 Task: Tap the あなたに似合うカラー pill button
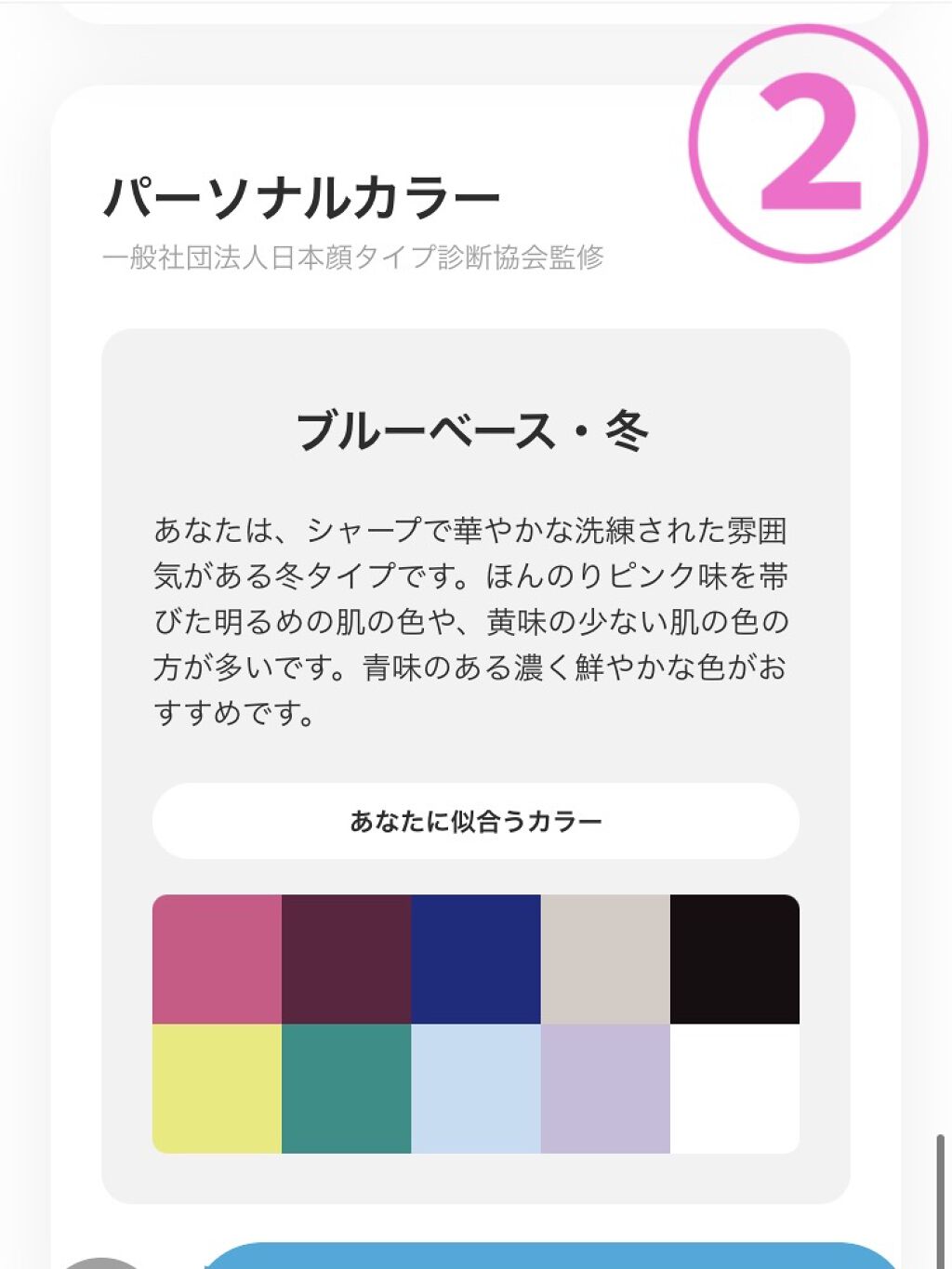coord(475,821)
